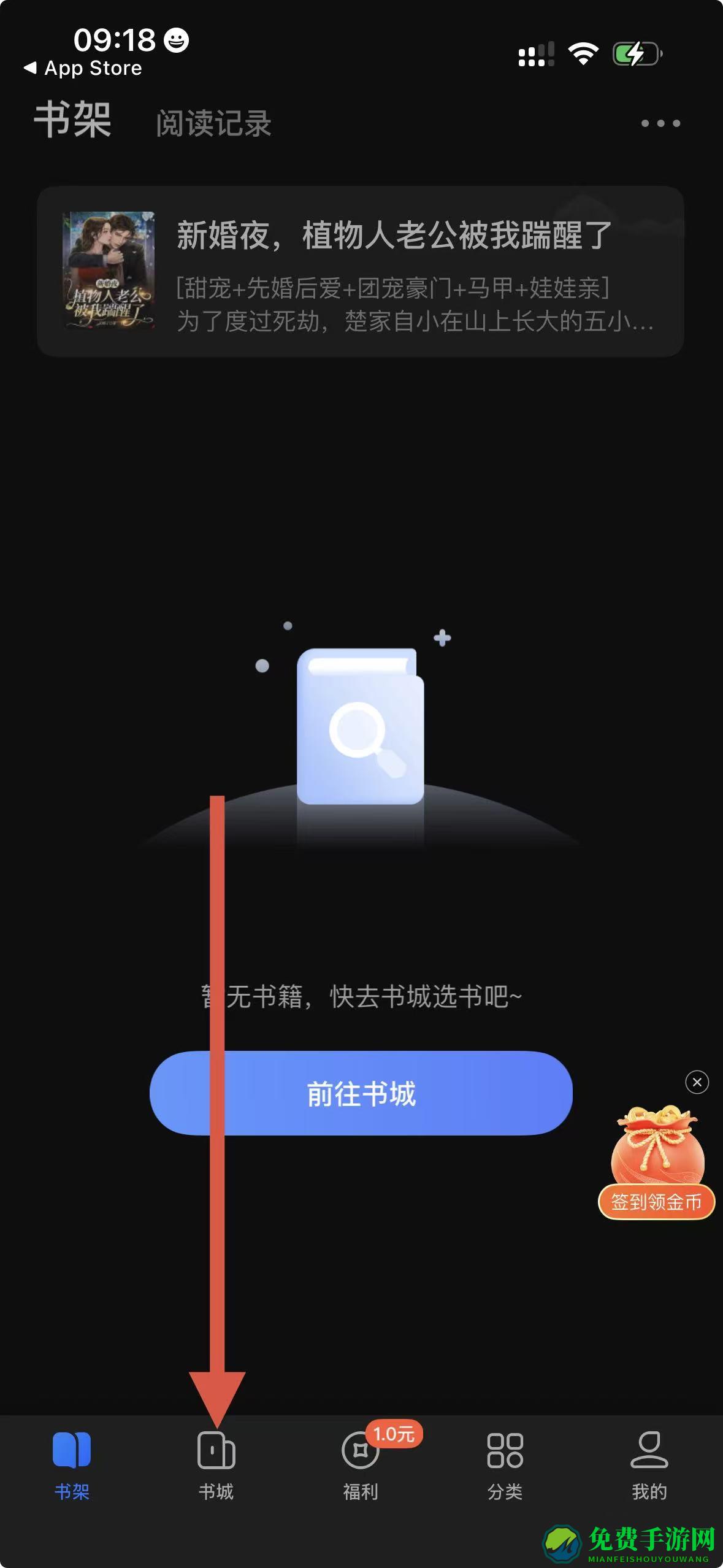The height and width of the screenshot is (1568, 723).
Task: Tap the 前往书城 button
Action: tap(361, 1093)
